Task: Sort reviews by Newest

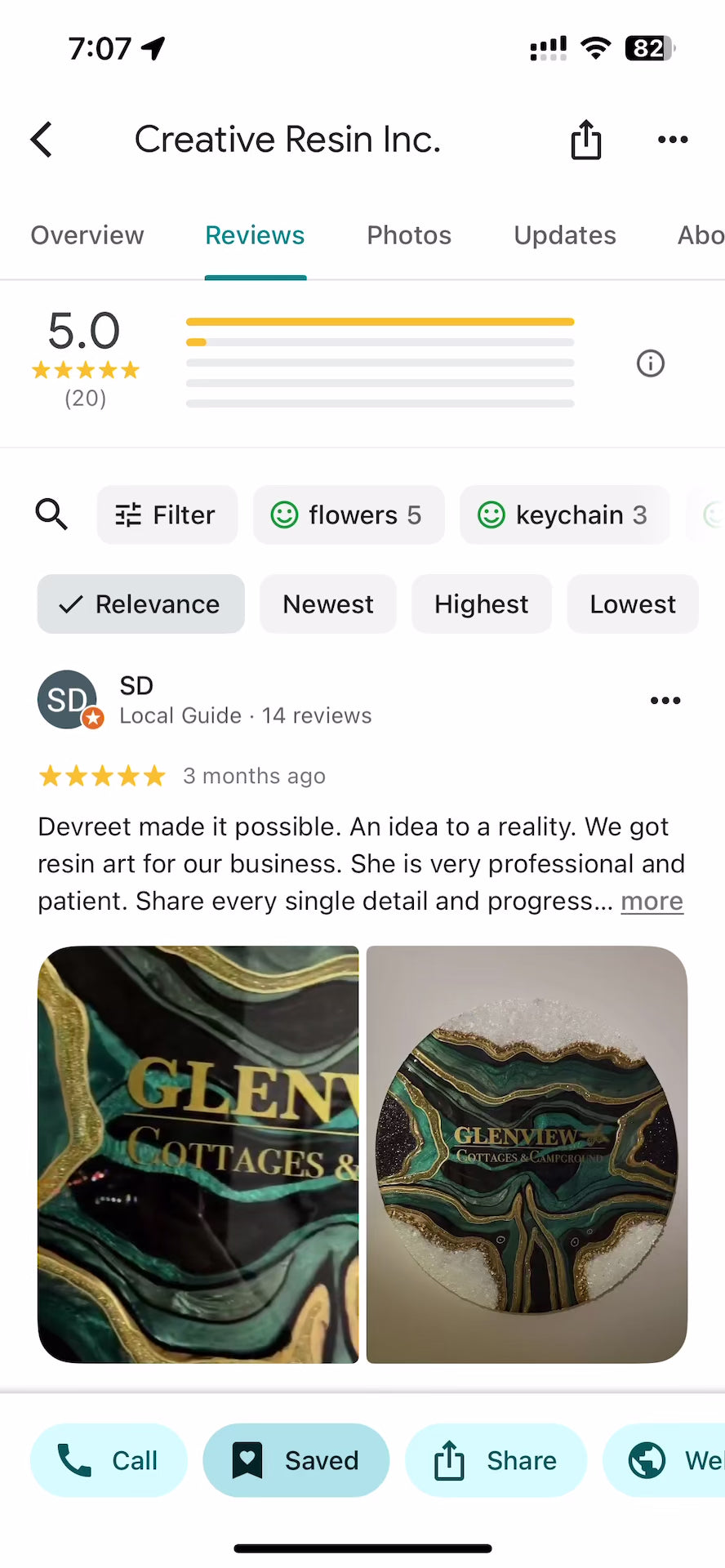Action: tap(327, 604)
